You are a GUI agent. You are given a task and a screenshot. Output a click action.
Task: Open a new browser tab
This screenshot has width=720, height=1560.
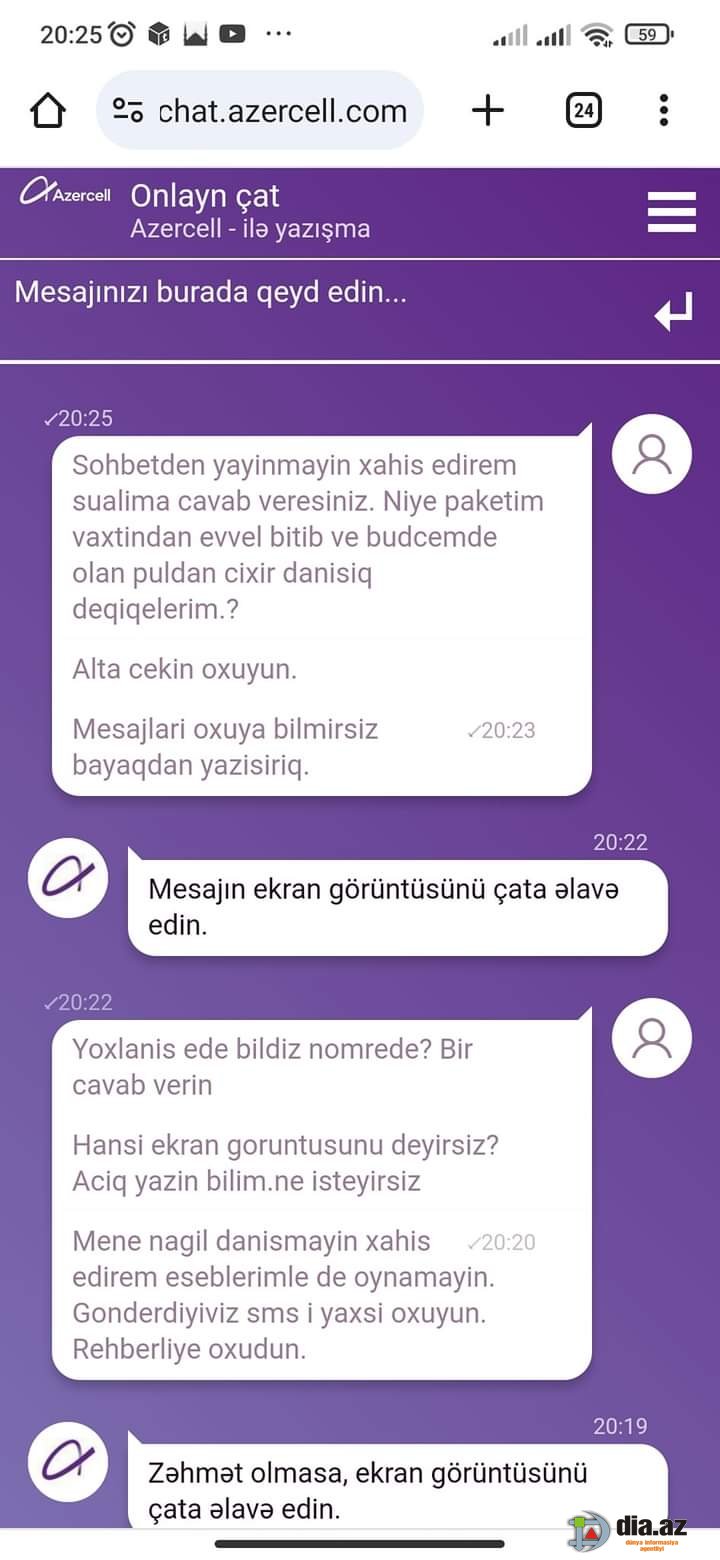(x=487, y=110)
